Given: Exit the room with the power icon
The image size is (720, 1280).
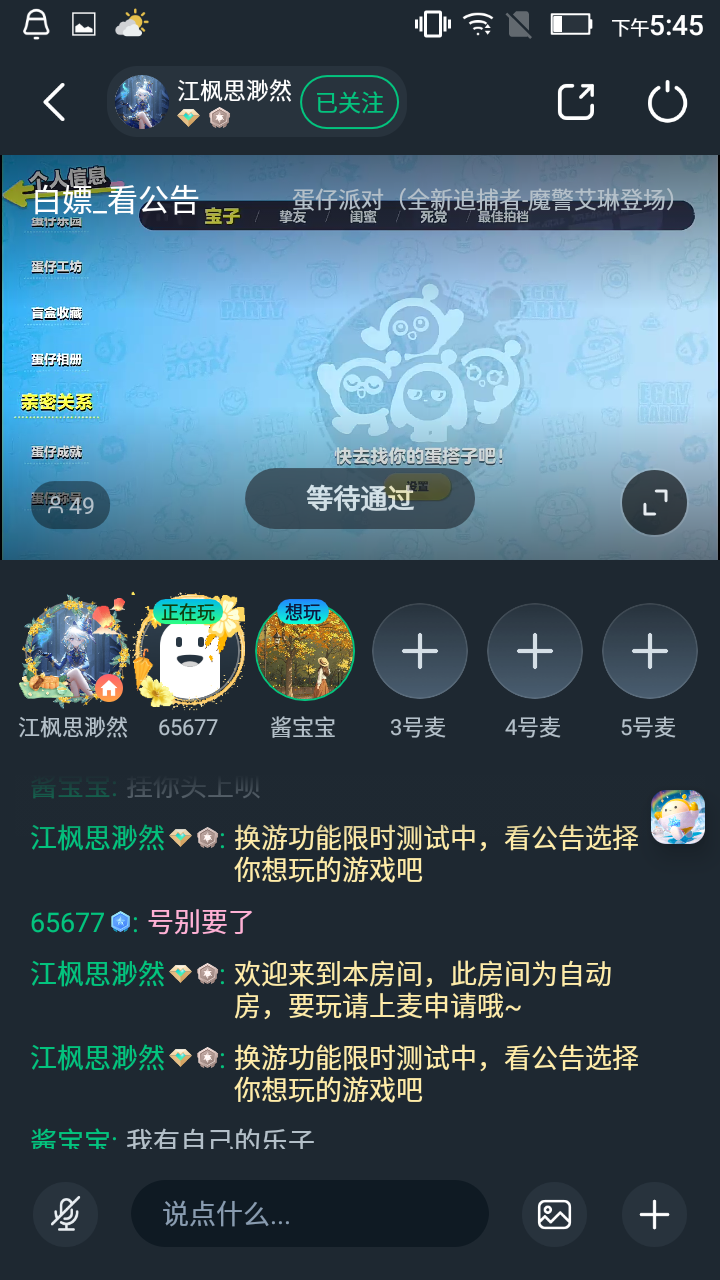Looking at the screenshot, I should [667, 102].
